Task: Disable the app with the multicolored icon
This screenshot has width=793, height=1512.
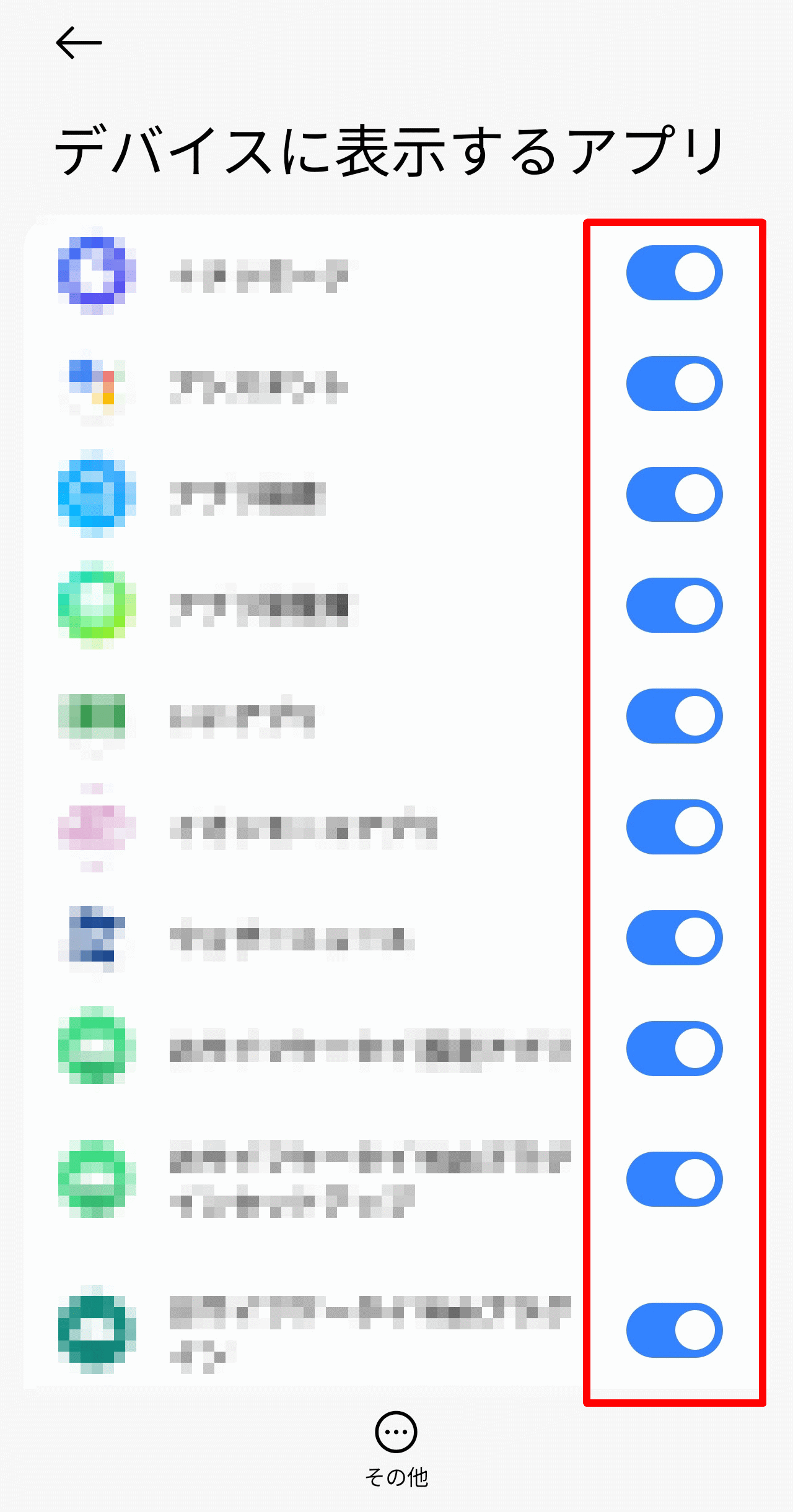Action: [x=674, y=384]
